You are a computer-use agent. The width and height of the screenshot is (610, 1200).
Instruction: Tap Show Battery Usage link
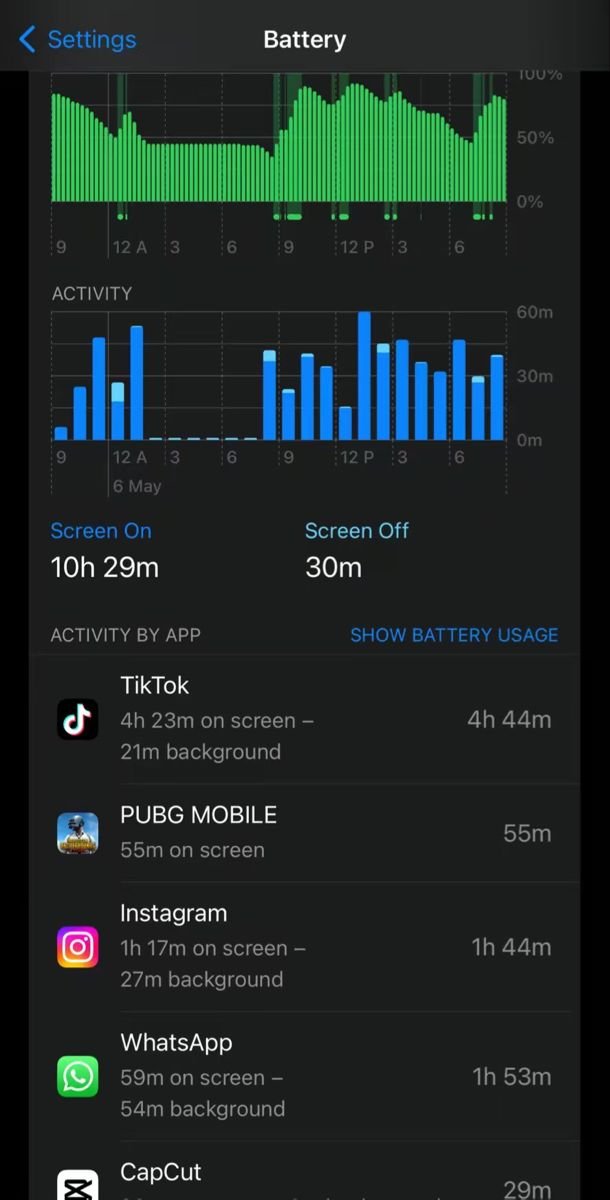coord(453,635)
